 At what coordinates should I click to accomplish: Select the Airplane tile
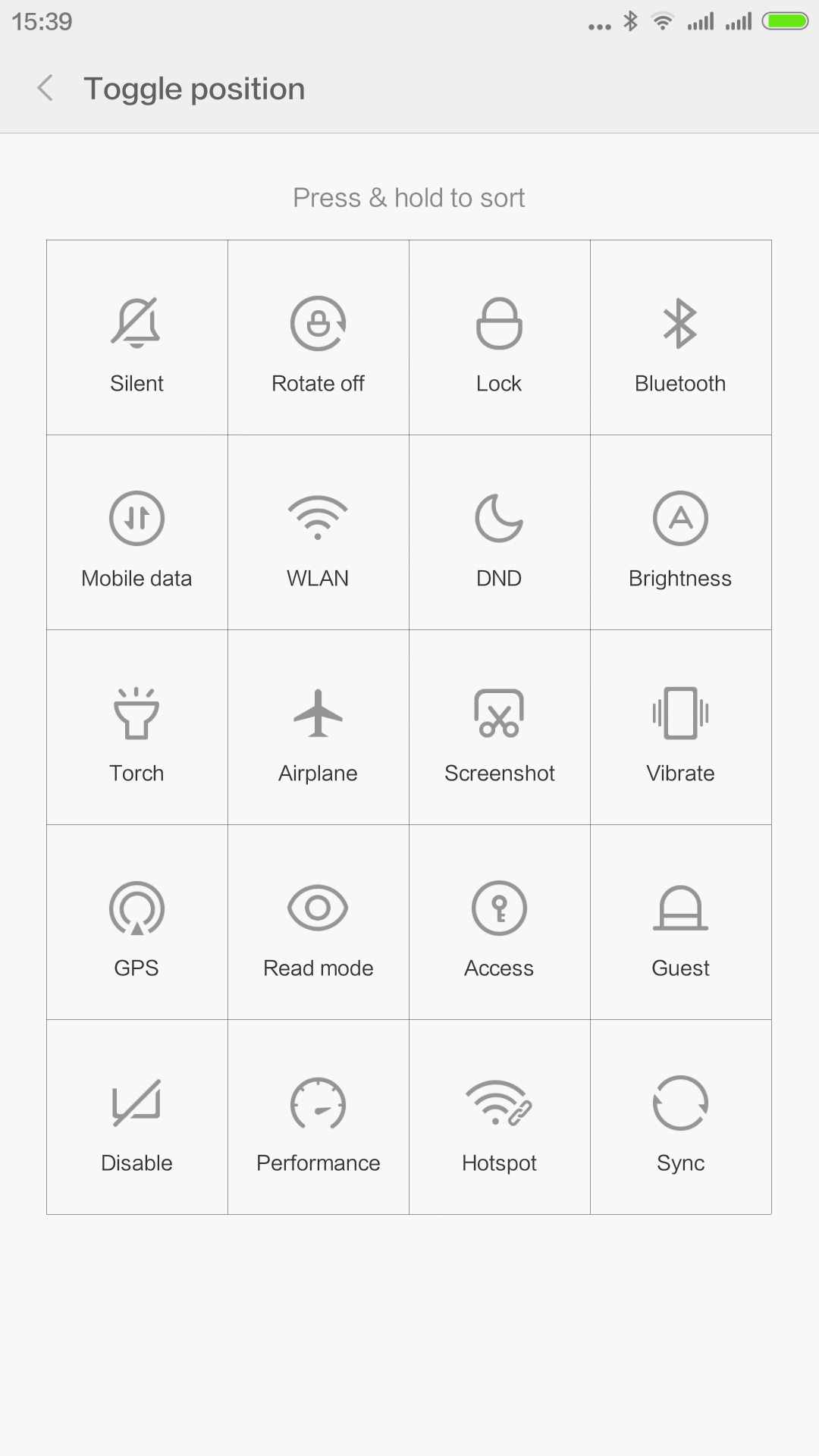click(318, 727)
